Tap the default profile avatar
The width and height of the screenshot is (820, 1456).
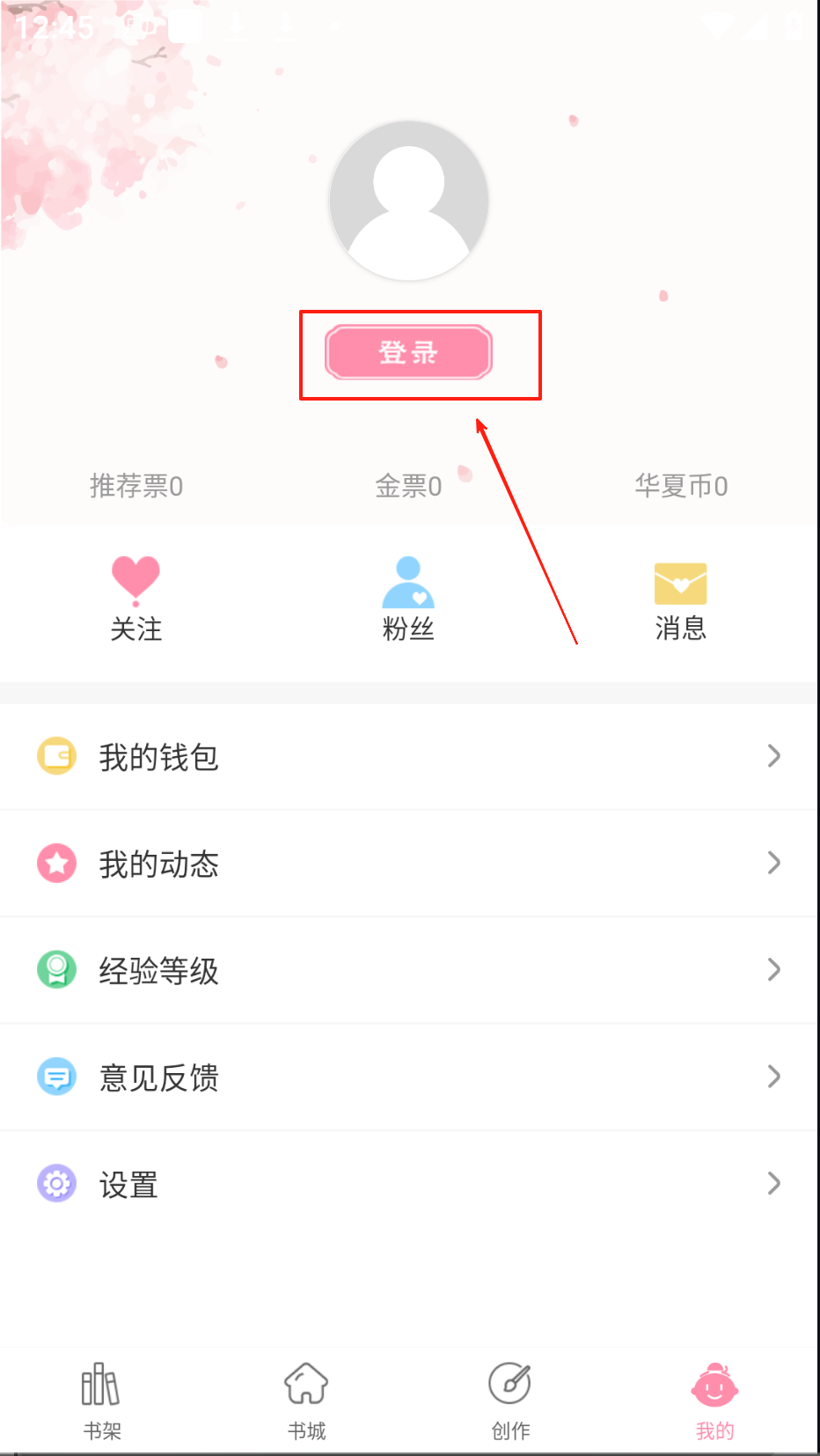[408, 201]
